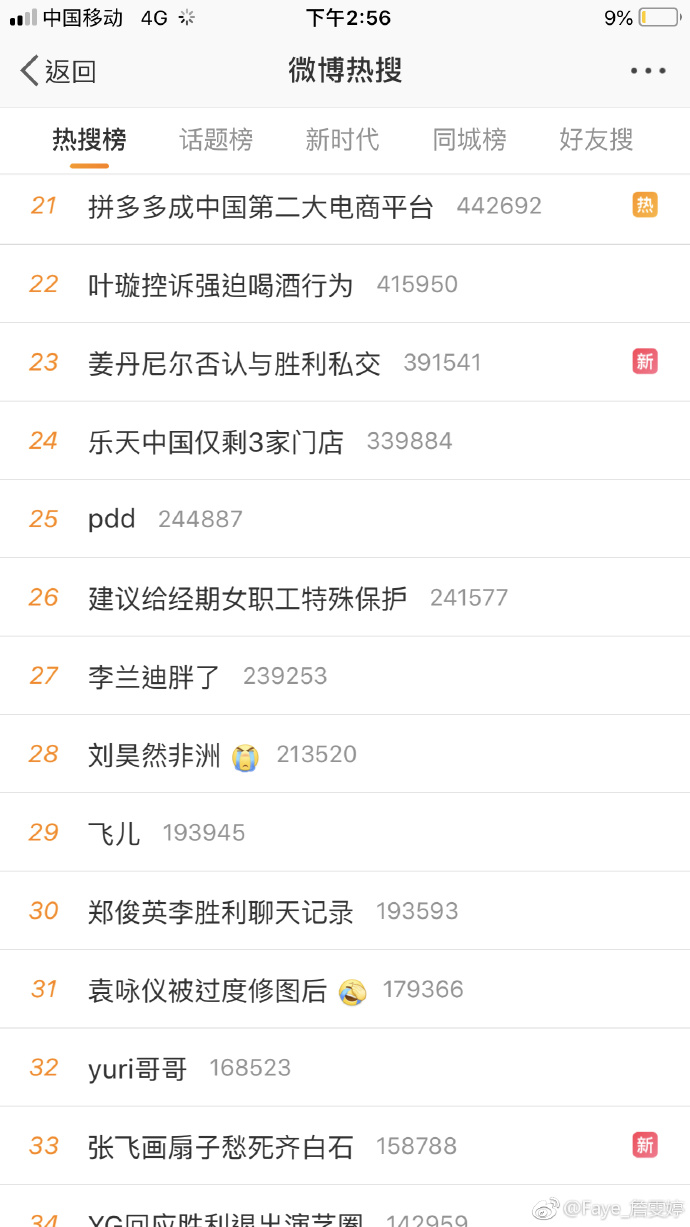Switch to the 好友搜 tab
The height and width of the screenshot is (1227, 690).
pyautogui.click(x=596, y=140)
